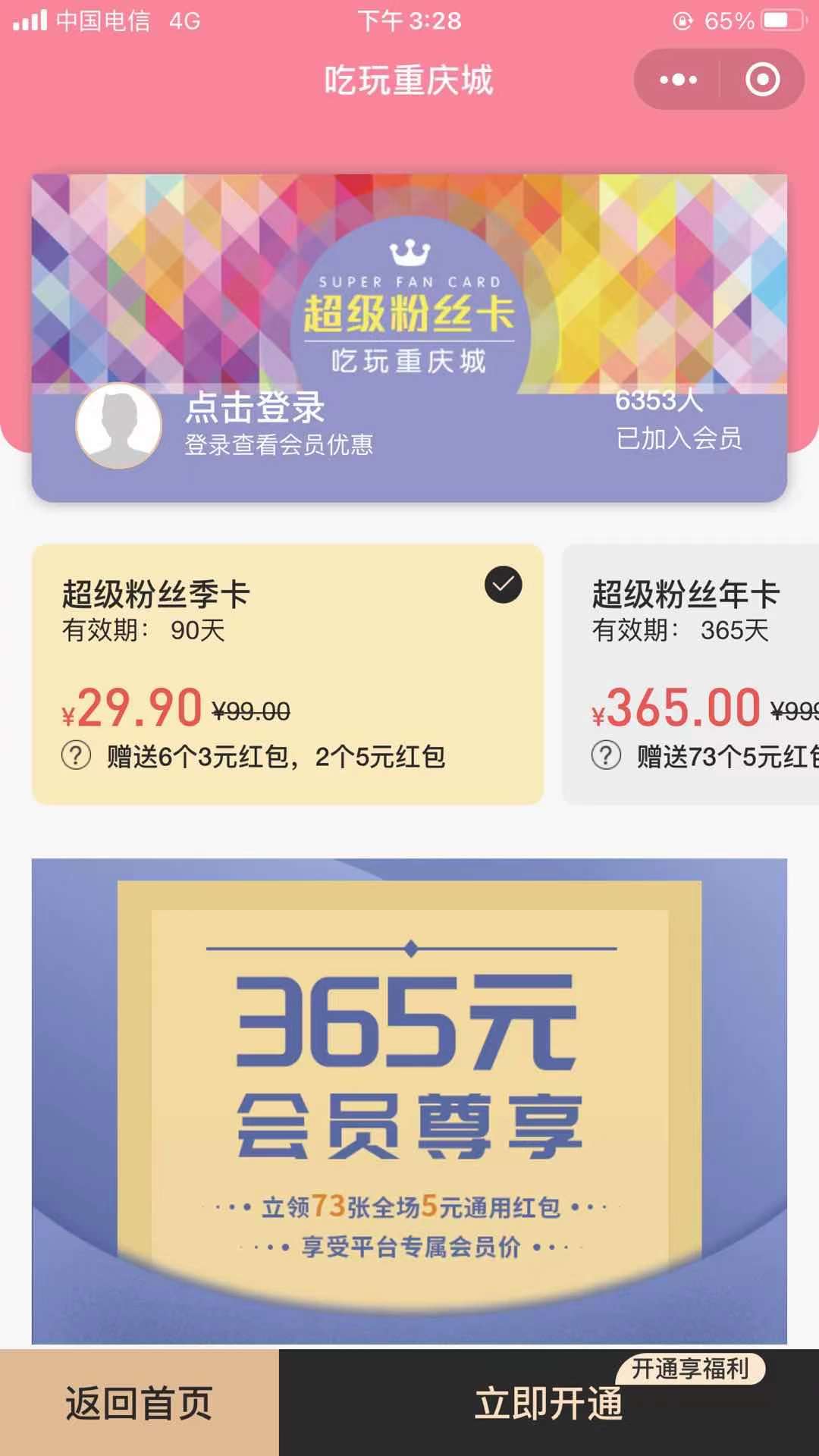Open the 365元会员尊享 banner
This screenshot has height=1456, width=819.
409,1100
